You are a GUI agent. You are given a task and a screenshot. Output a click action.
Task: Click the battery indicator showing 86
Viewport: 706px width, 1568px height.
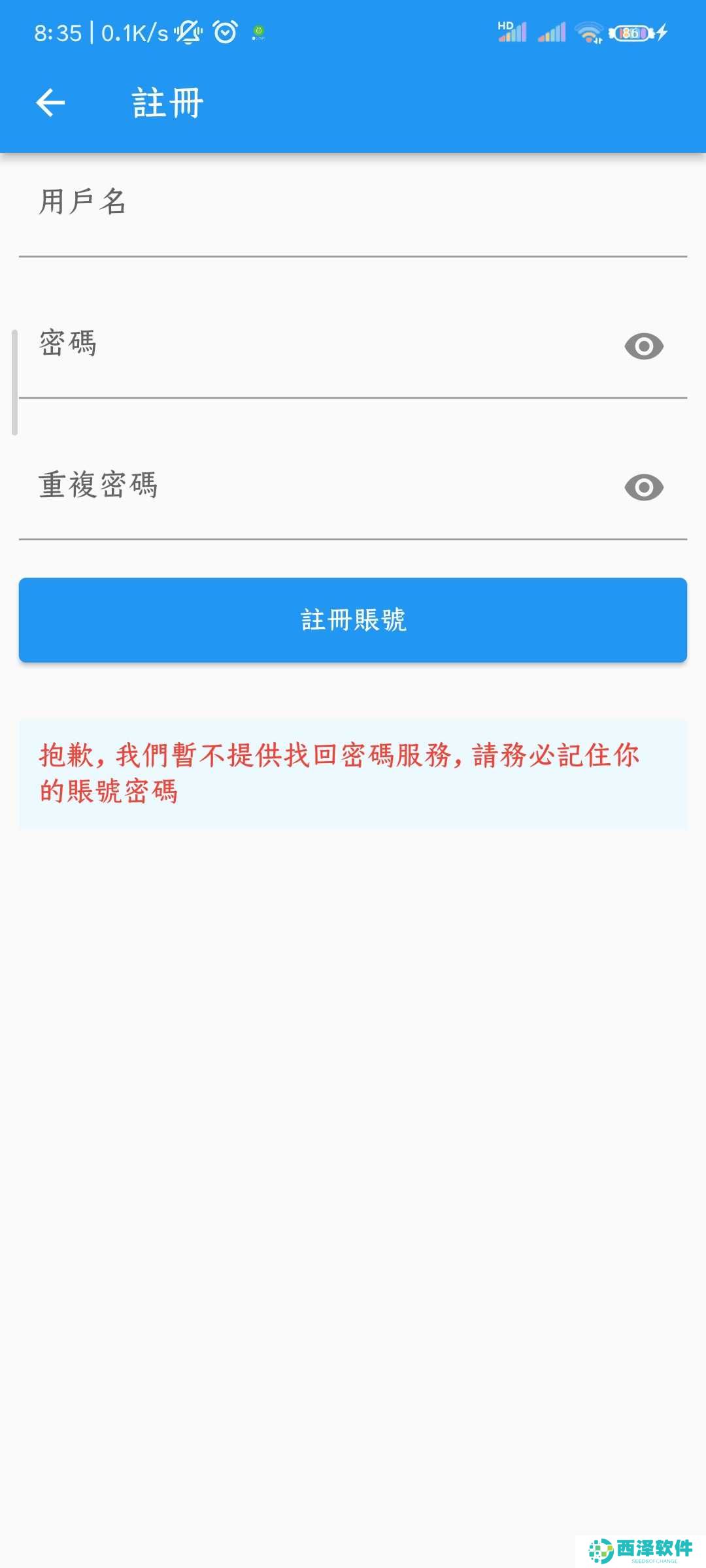[x=630, y=32]
